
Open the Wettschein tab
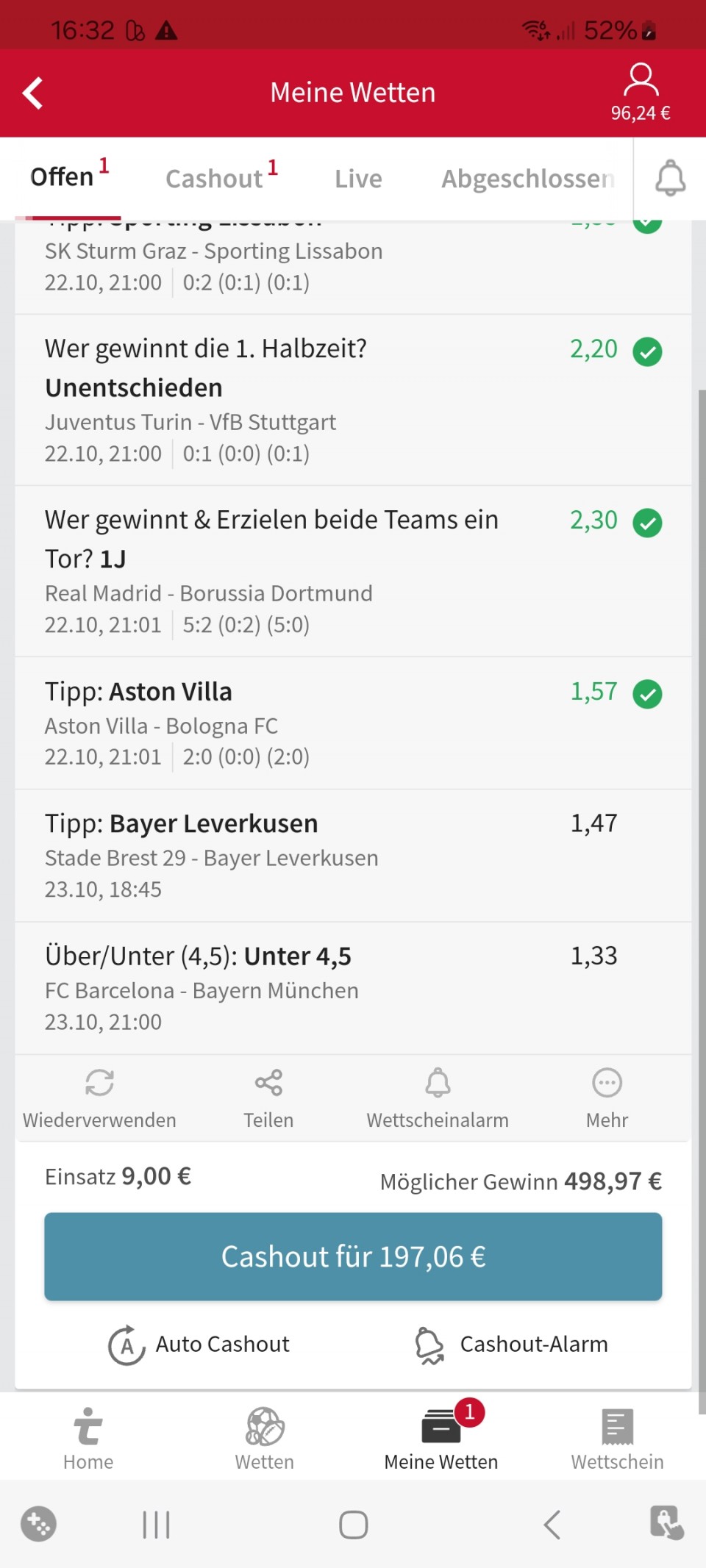click(617, 1439)
